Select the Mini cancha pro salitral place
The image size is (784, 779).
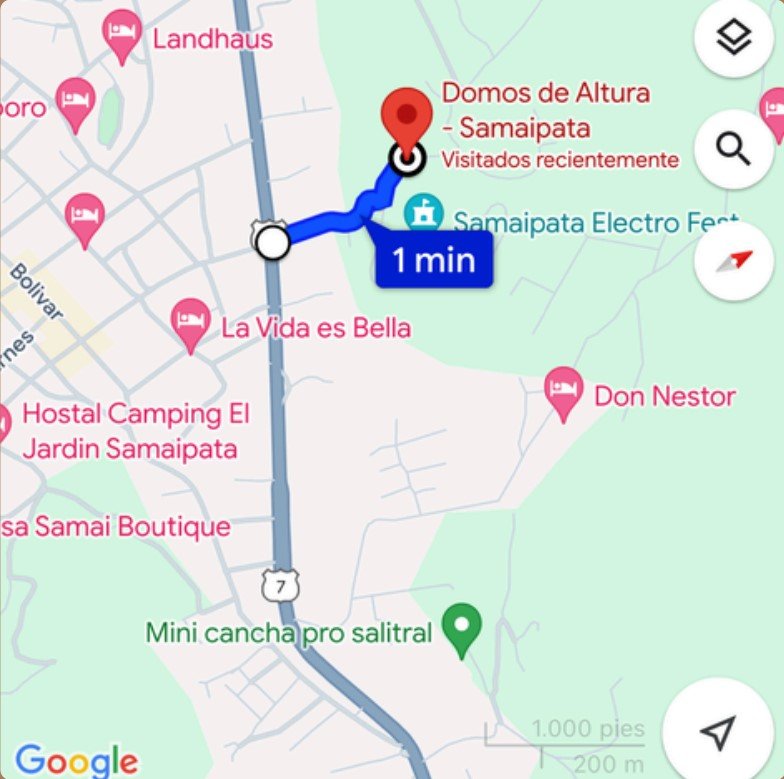461,627
